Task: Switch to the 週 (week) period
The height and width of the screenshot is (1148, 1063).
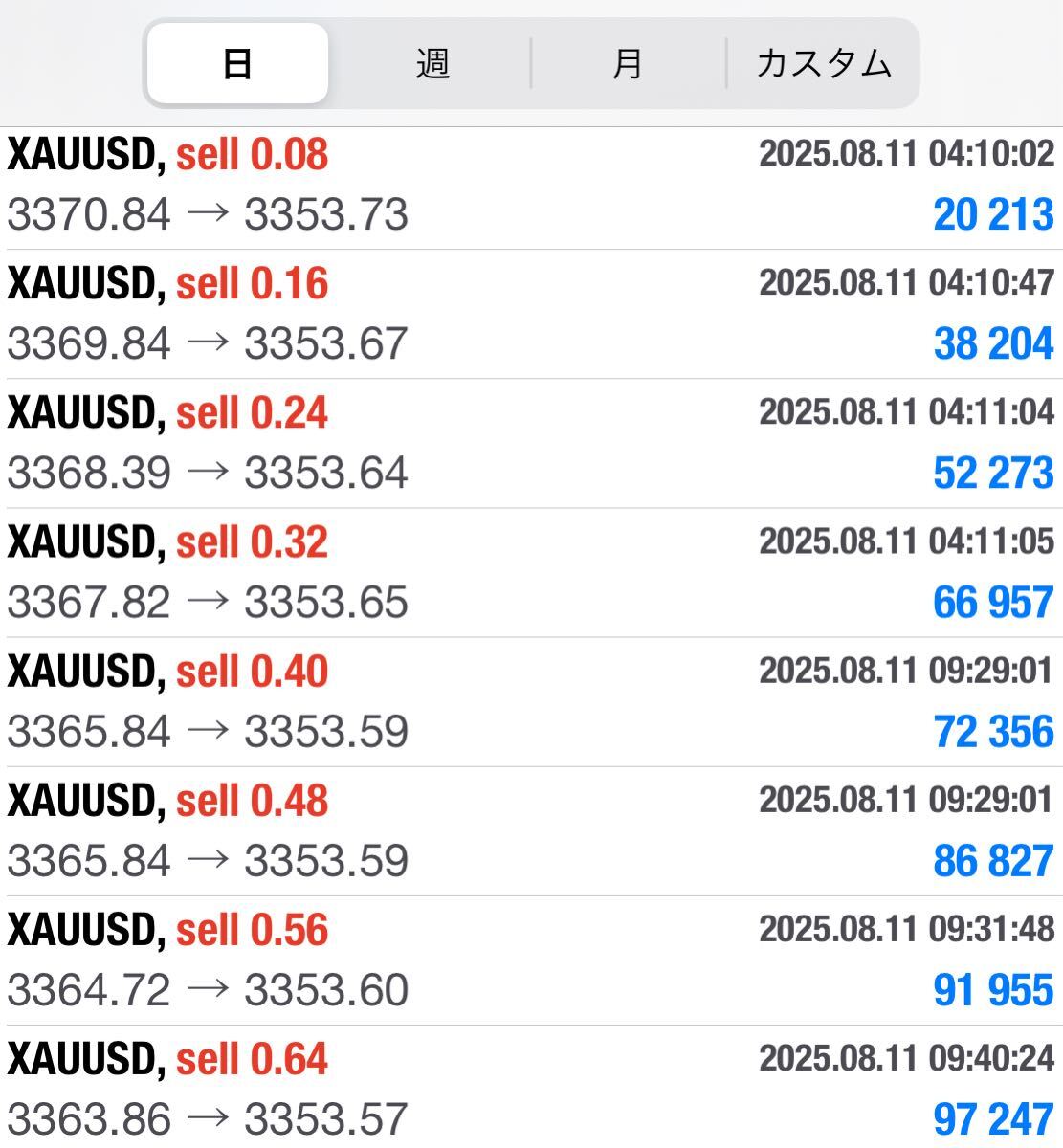Action: pos(432,64)
